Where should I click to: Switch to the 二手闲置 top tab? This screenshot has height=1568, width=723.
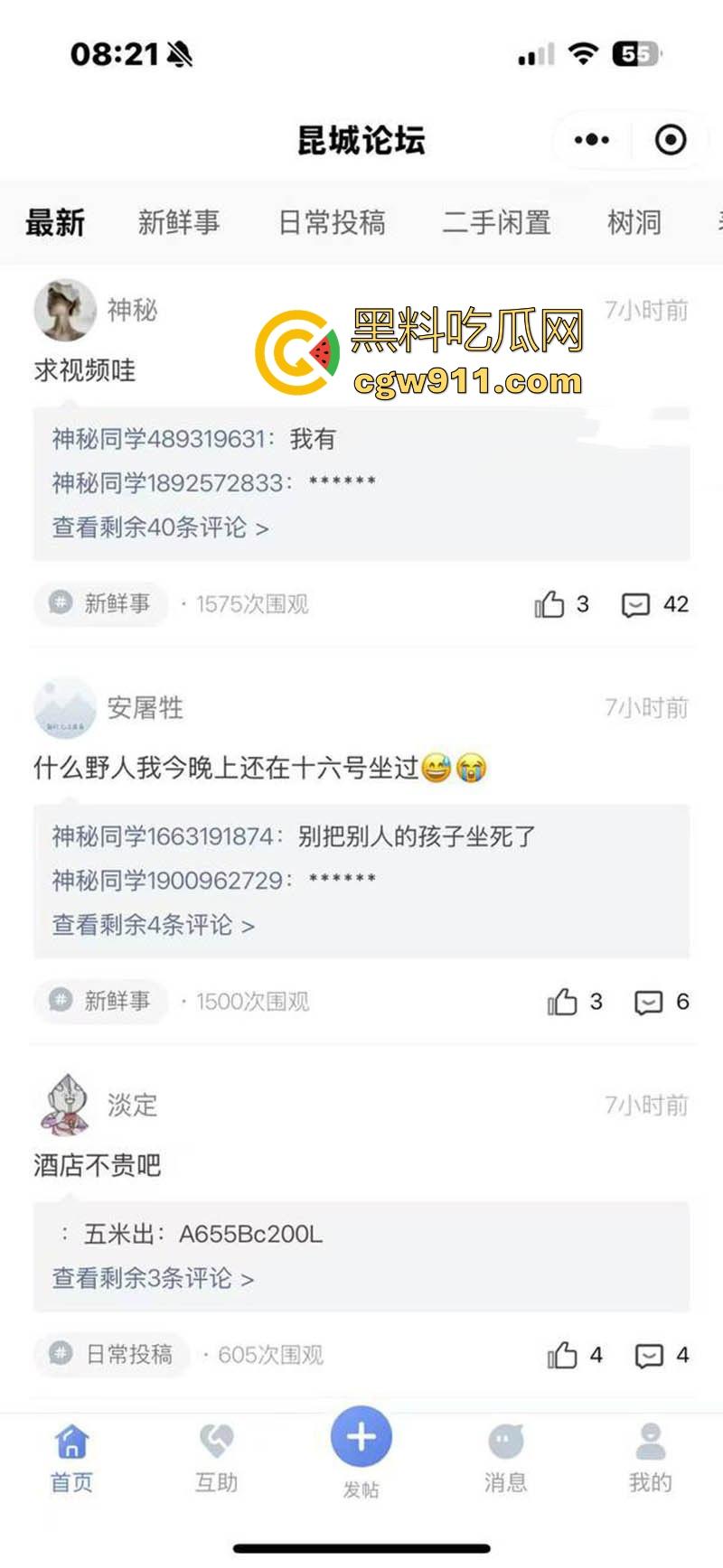click(x=496, y=222)
